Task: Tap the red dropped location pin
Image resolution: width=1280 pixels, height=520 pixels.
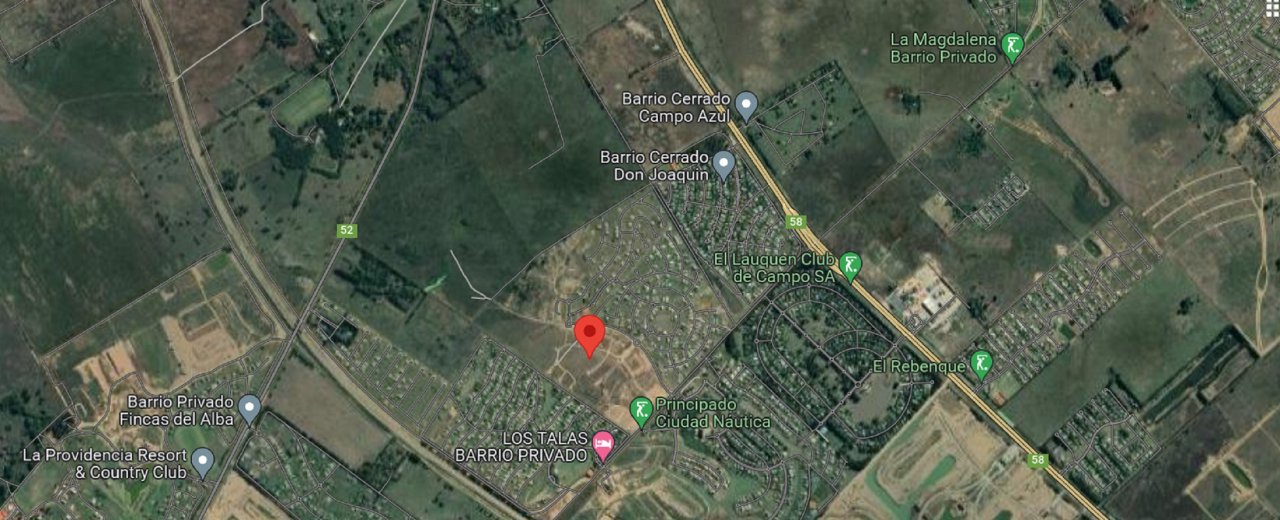Action: point(589,333)
